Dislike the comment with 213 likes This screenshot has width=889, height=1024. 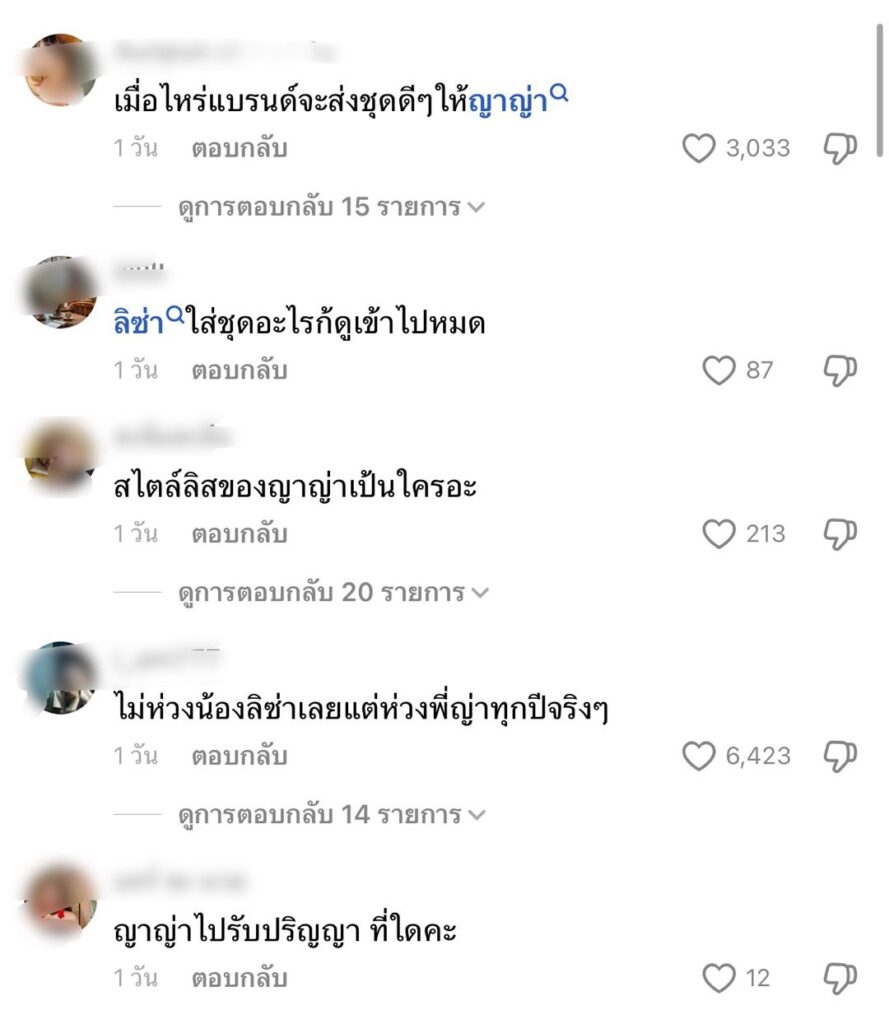pos(840,534)
